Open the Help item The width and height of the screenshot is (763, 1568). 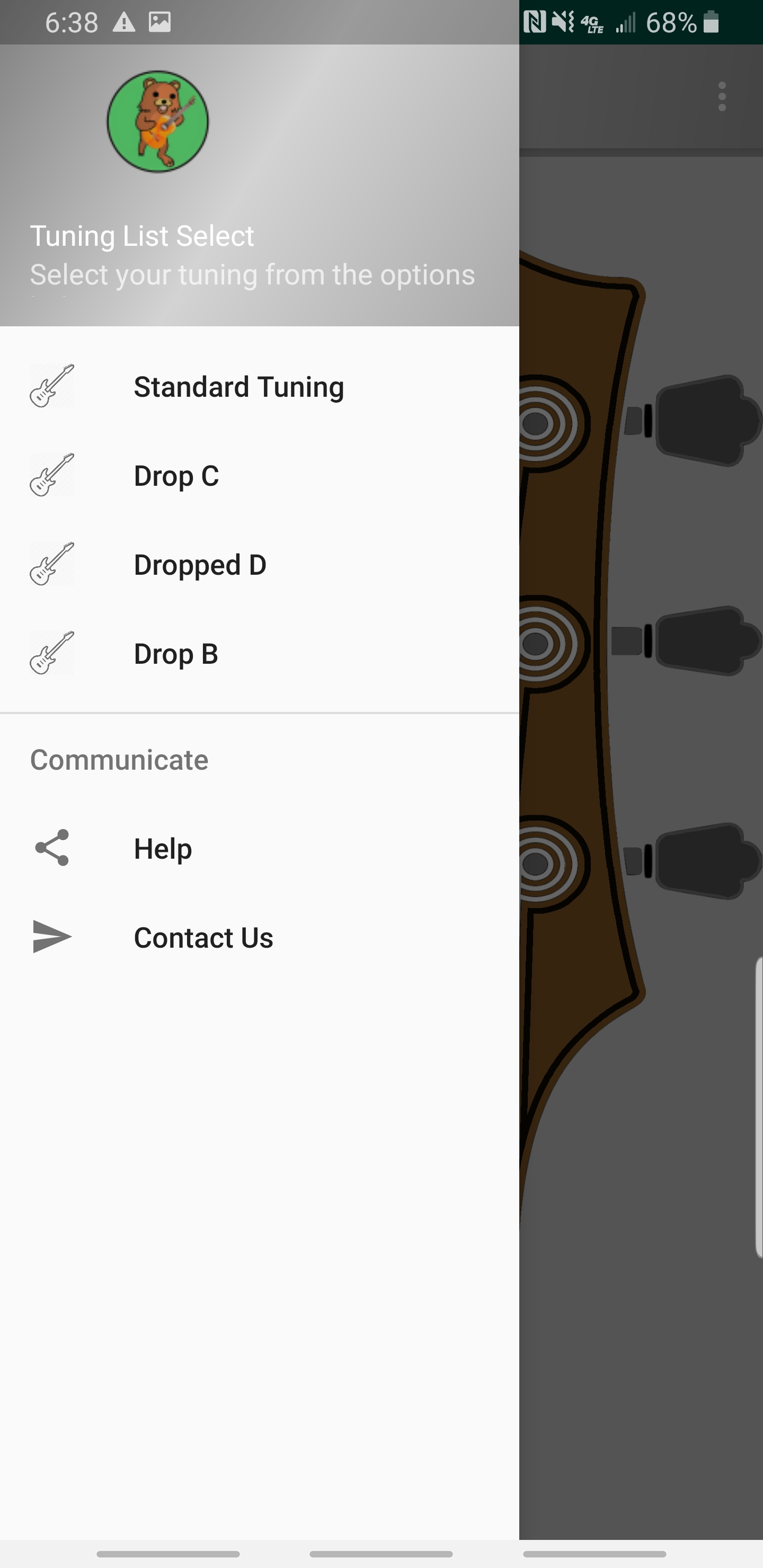coord(260,848)
